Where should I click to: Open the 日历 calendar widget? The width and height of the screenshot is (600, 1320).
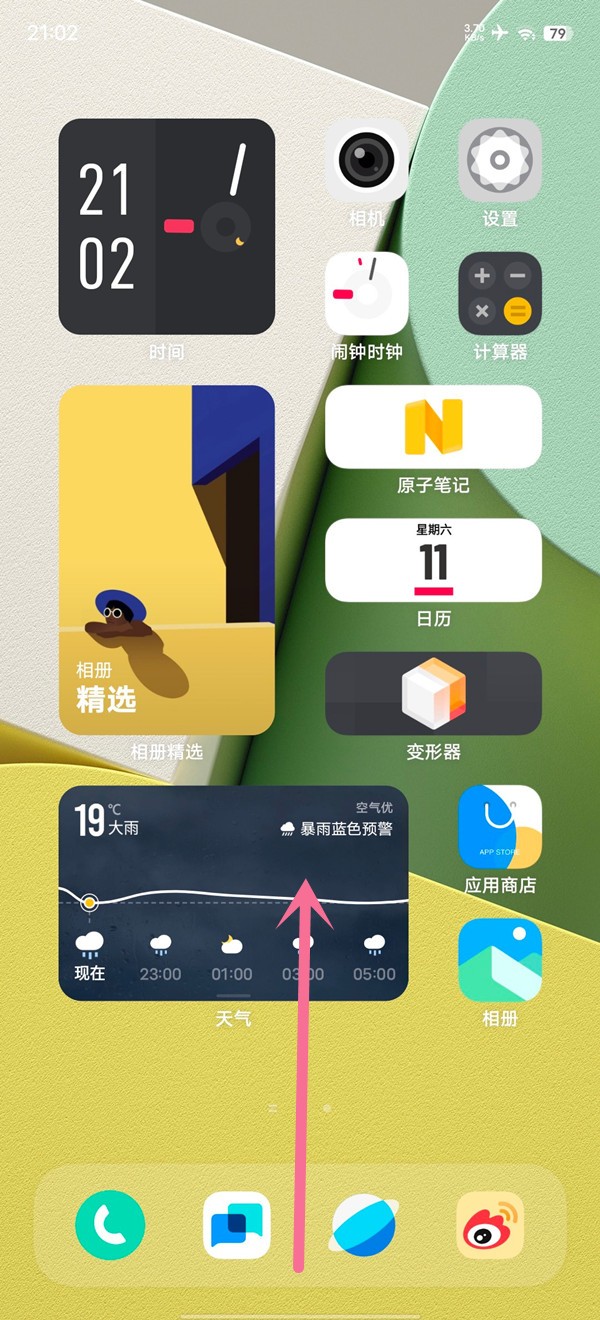point(433,560)
